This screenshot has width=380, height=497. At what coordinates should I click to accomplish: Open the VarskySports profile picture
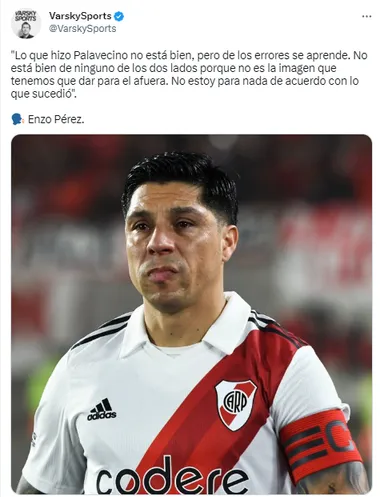point(26,24)
